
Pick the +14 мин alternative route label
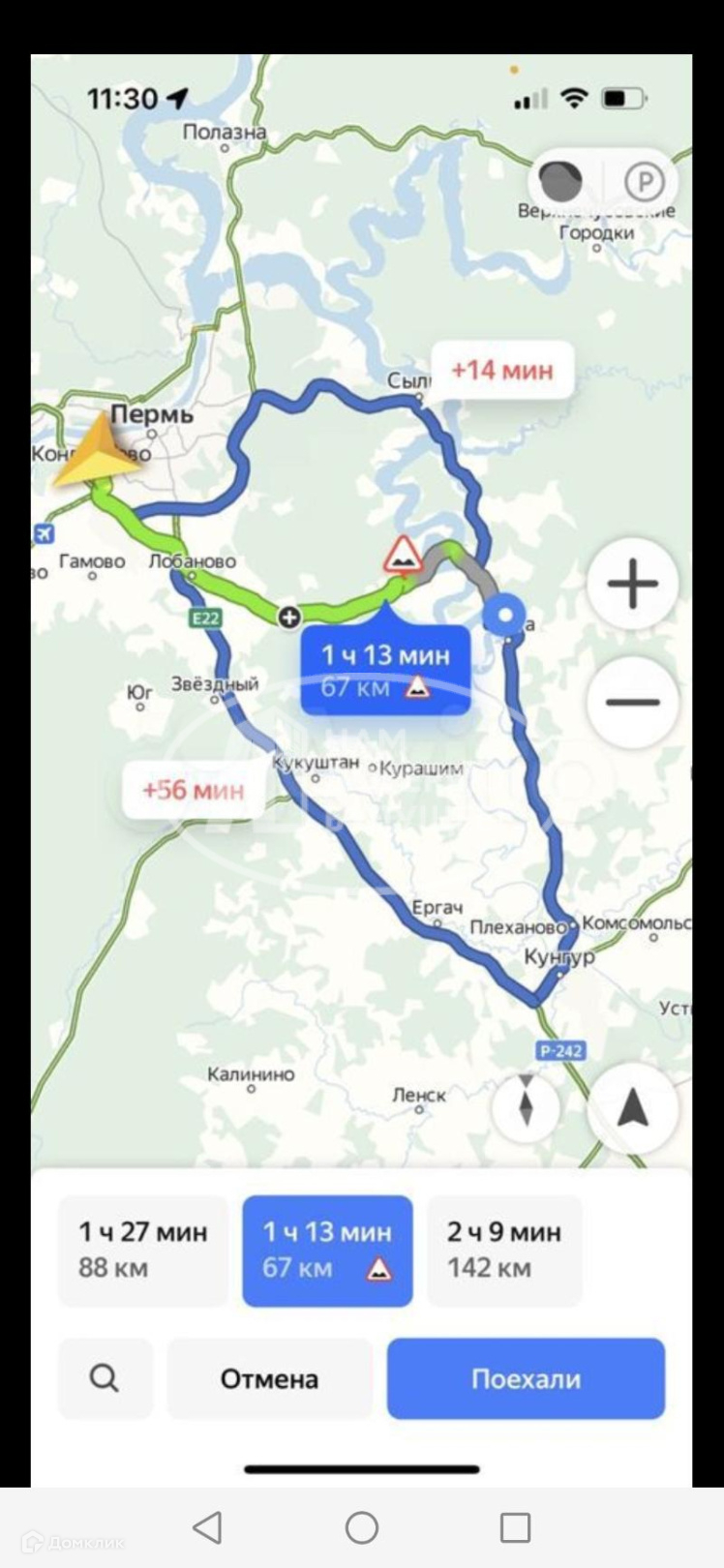click(x=501, y=370)
